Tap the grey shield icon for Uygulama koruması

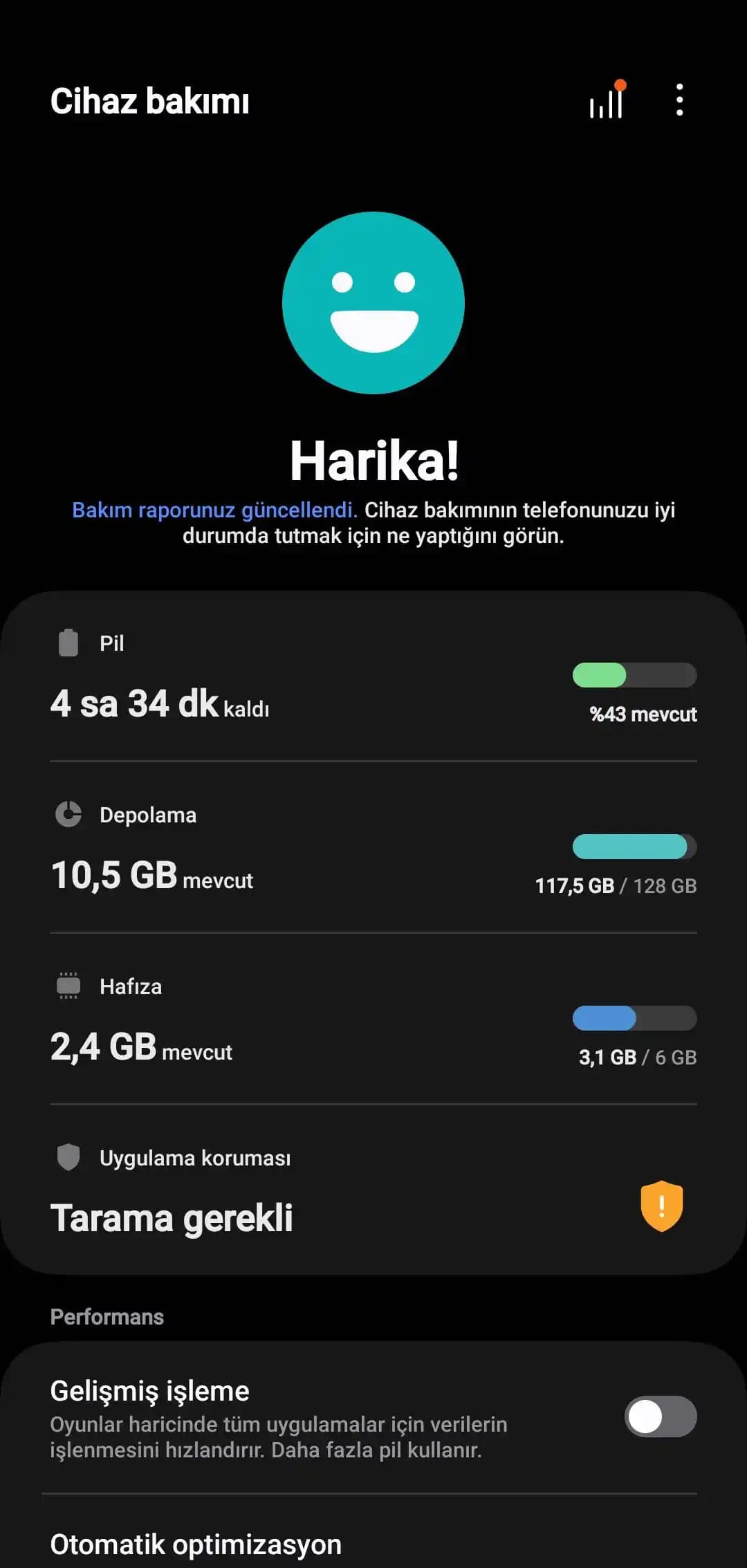tap(67, 1158)
